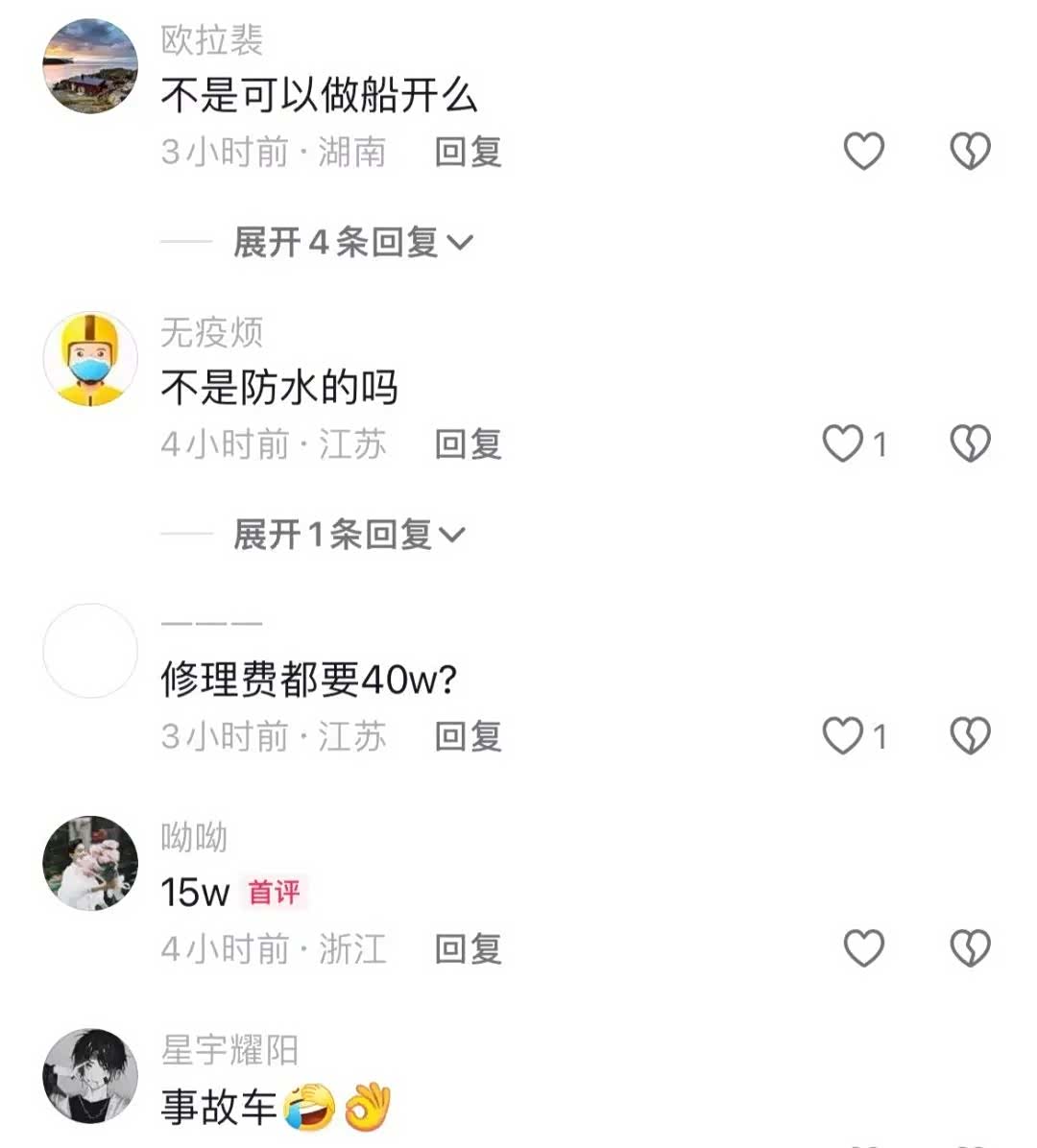The image size is (1037, 1148).
Task: Dislike 无疫烦's comment
Action: tap(970, 444)
